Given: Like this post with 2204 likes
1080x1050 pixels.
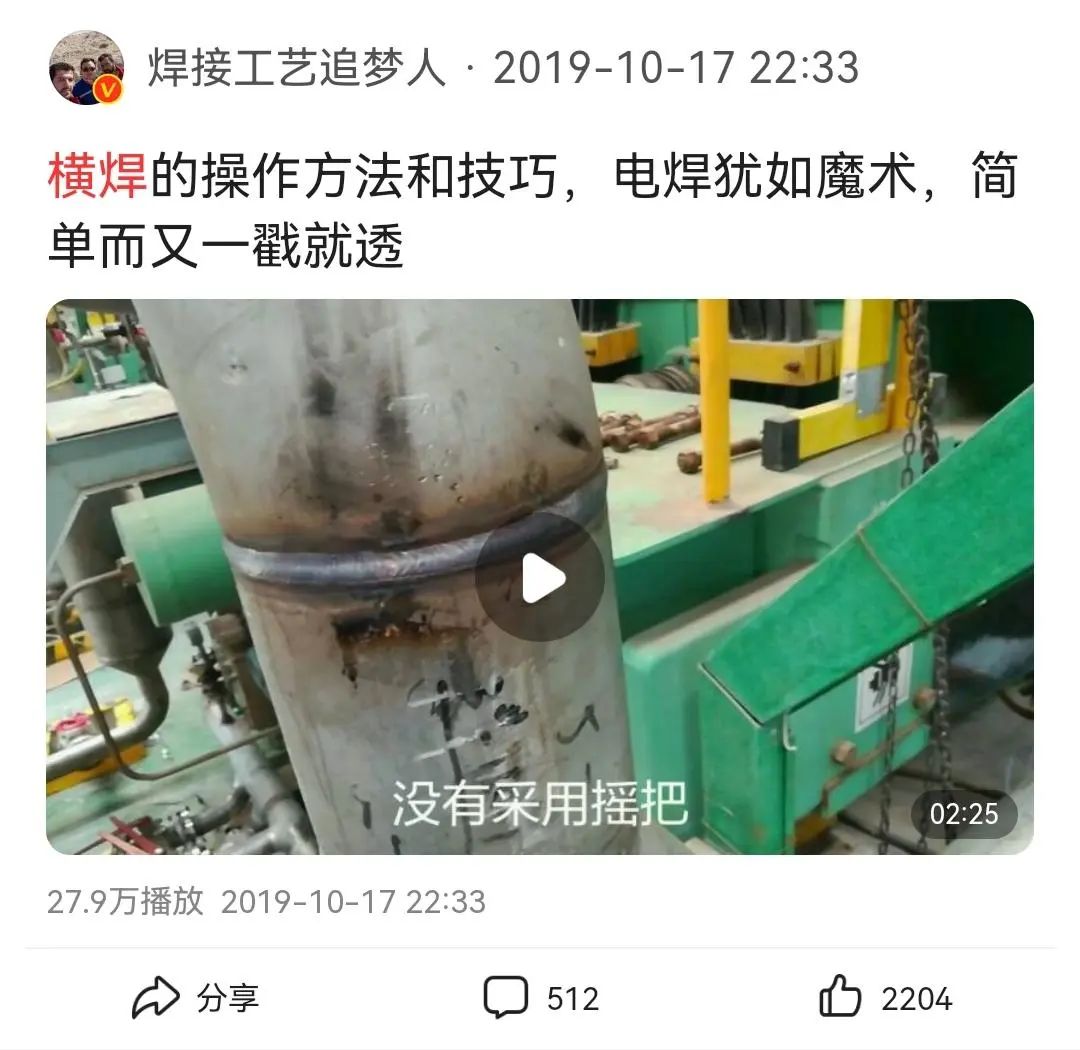Looking at the screenshot, I should [884, 998].
